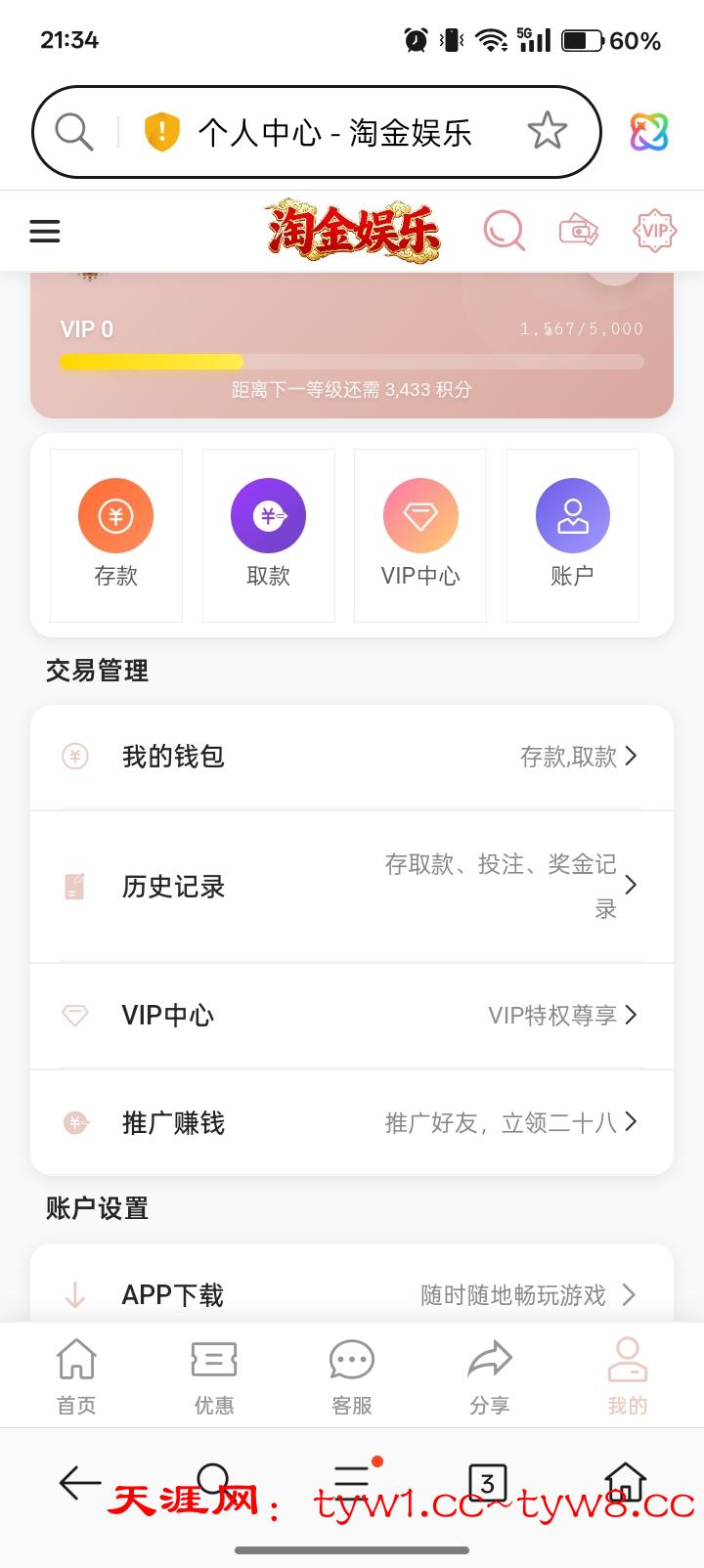Viewport: 704px width, 1568px height.
Task: Open the VIP badge icon in header
Action: coord(654,231)
